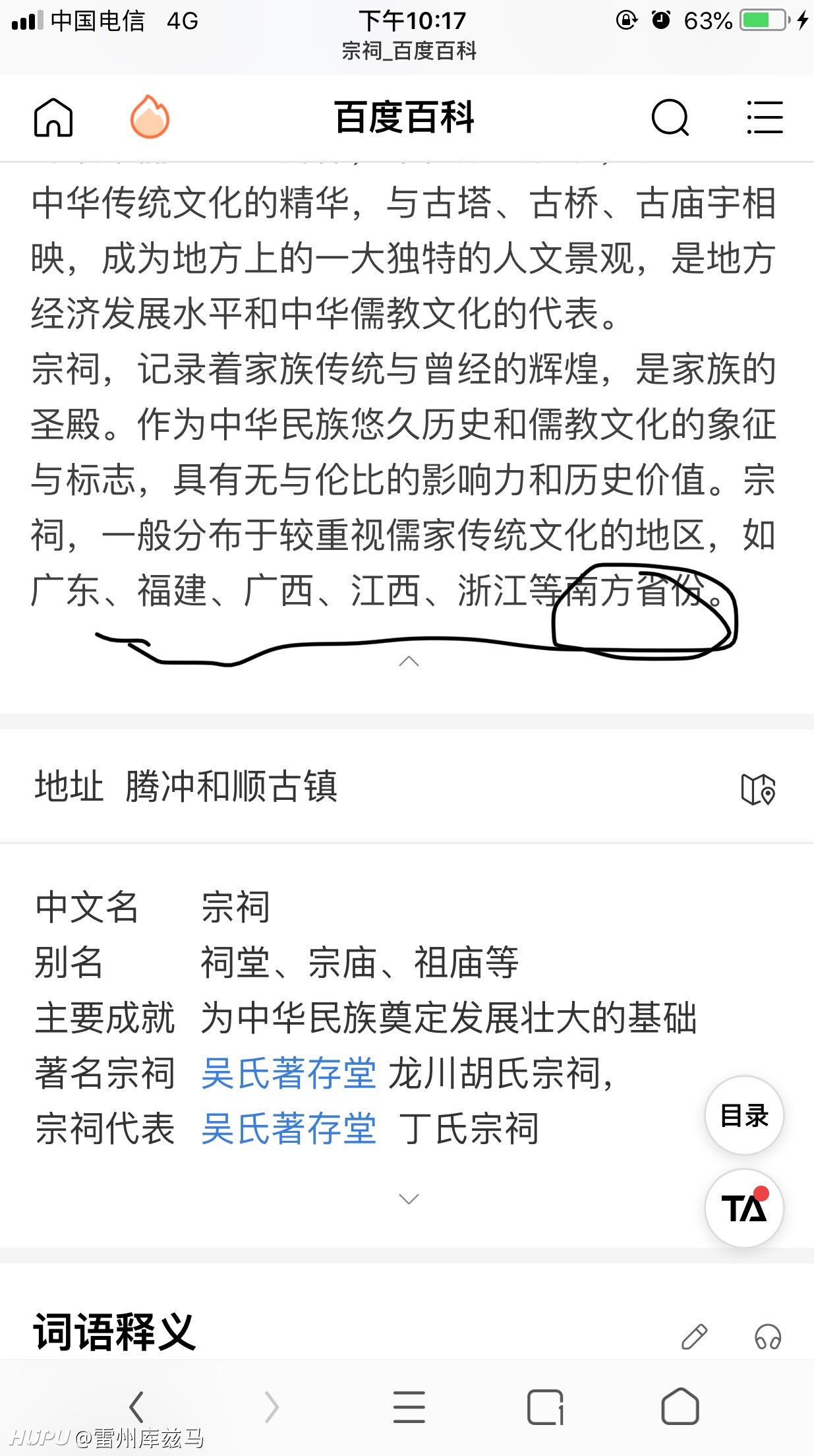Go to the Baidu Baike home icon

[x=53, y=118]
